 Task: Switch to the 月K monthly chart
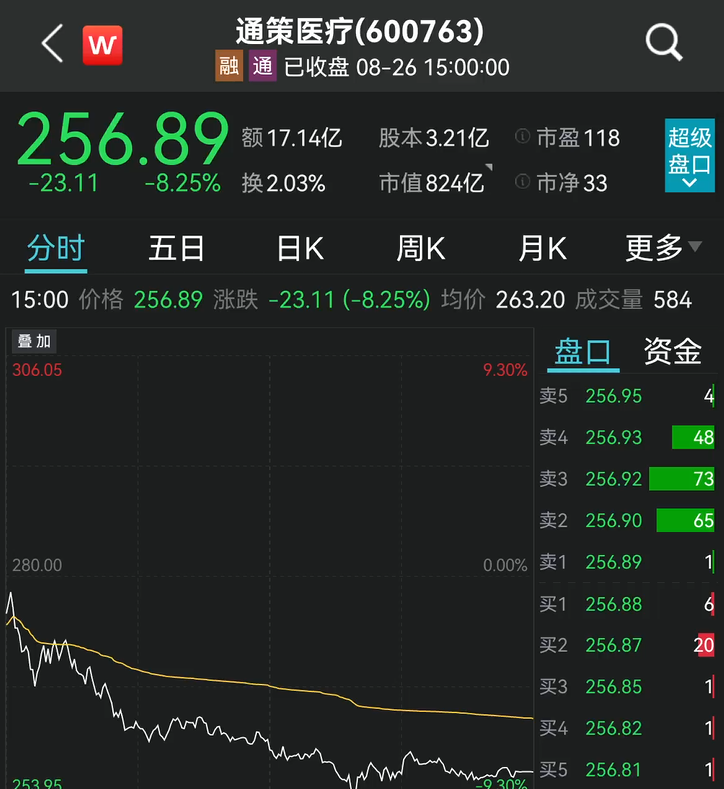coord(541,249)
